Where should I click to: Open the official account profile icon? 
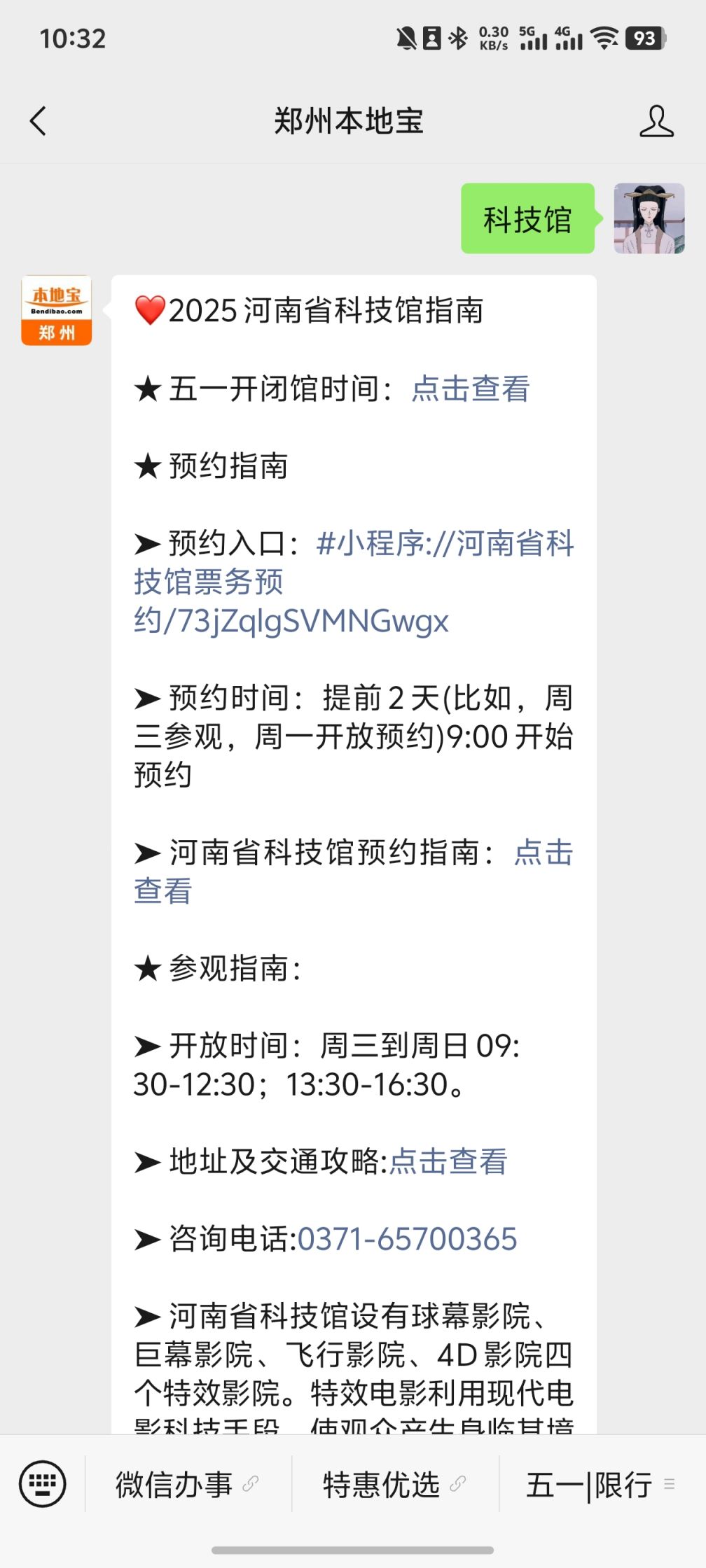click(x=656, y=121)
